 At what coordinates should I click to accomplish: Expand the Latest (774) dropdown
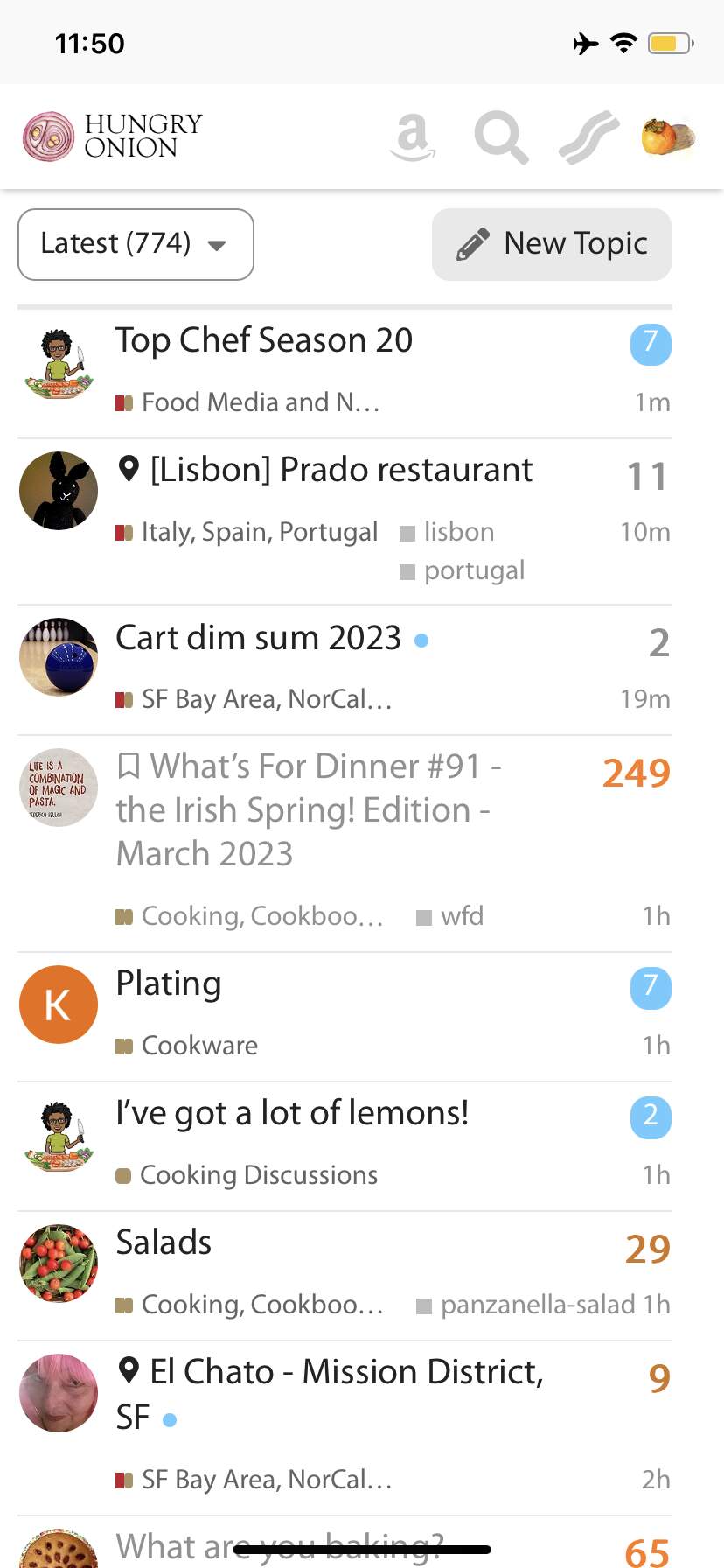[x=136, y=244]
